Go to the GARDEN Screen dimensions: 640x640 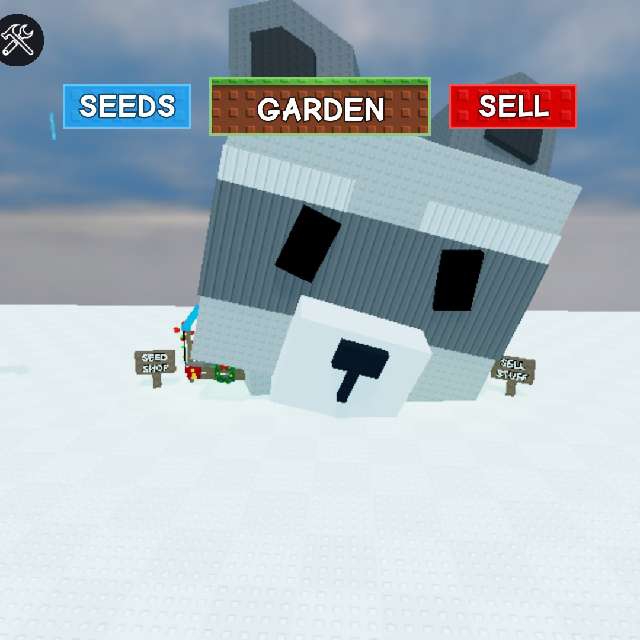click(320, 108)
